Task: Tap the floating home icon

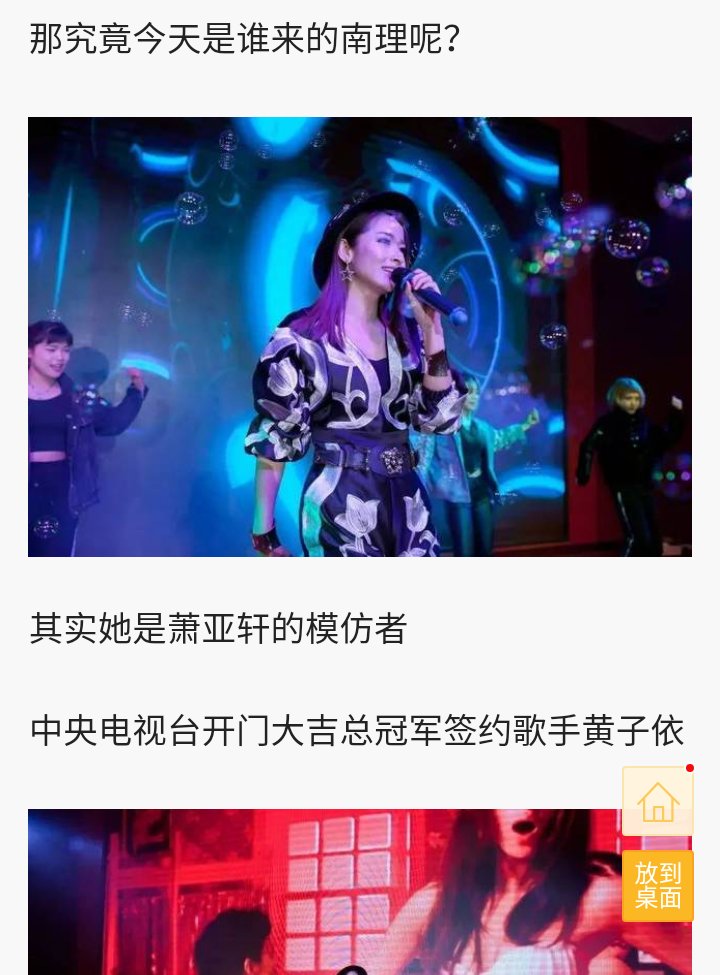Action: click(x=658, y=801)
